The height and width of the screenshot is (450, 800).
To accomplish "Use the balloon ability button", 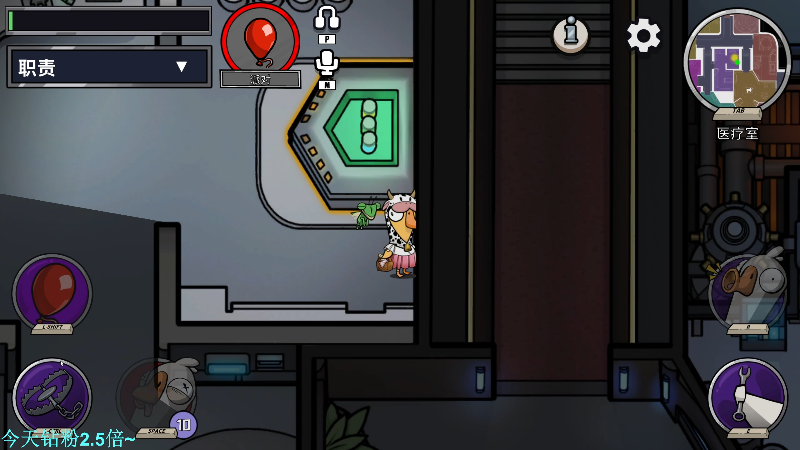I will tap(52, 293).
